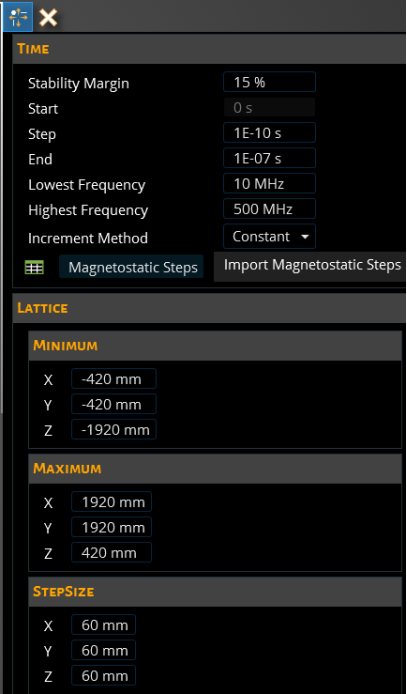The width and height of the screenshot is (407, 694).
Task: Change the StepSize Y value
Action: (104, 650)
